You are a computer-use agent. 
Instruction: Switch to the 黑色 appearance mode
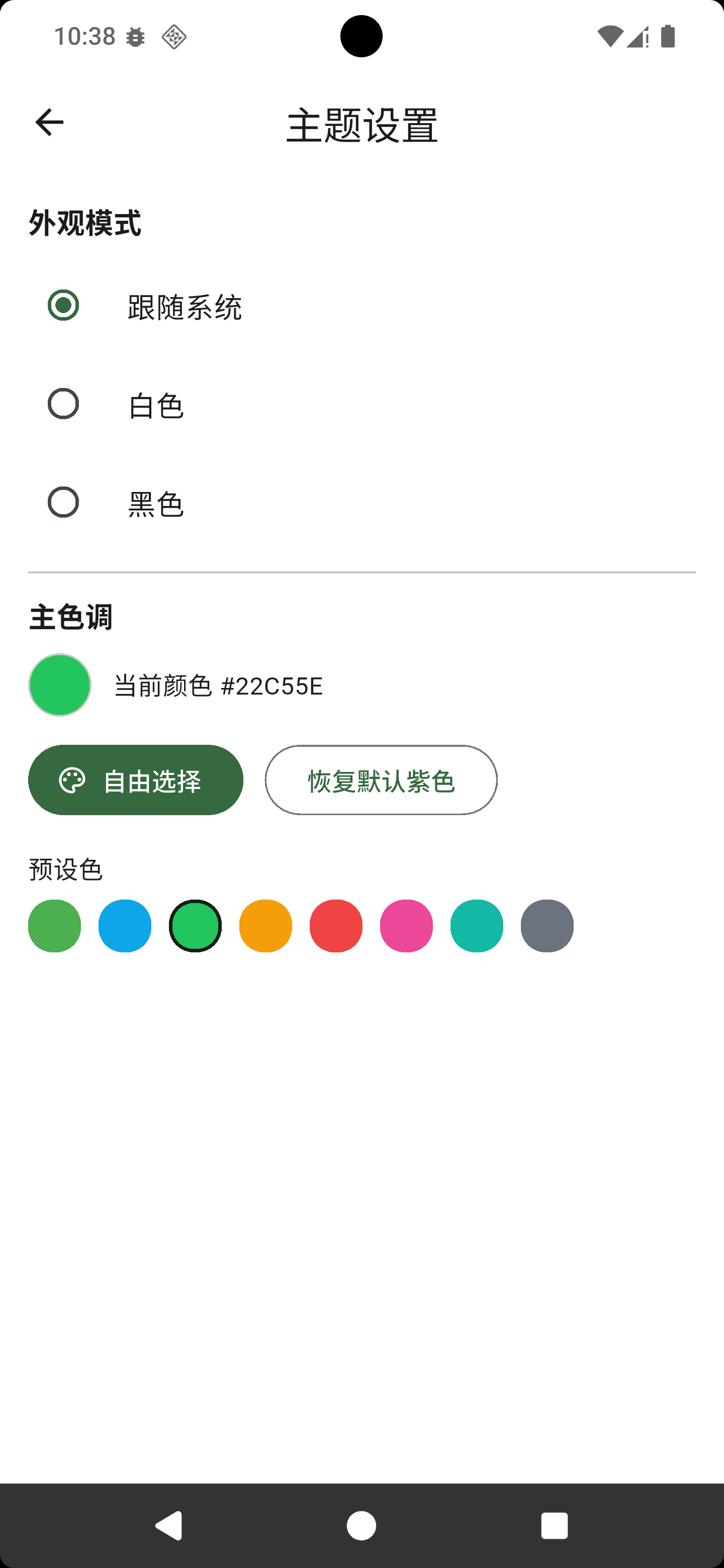63,502
